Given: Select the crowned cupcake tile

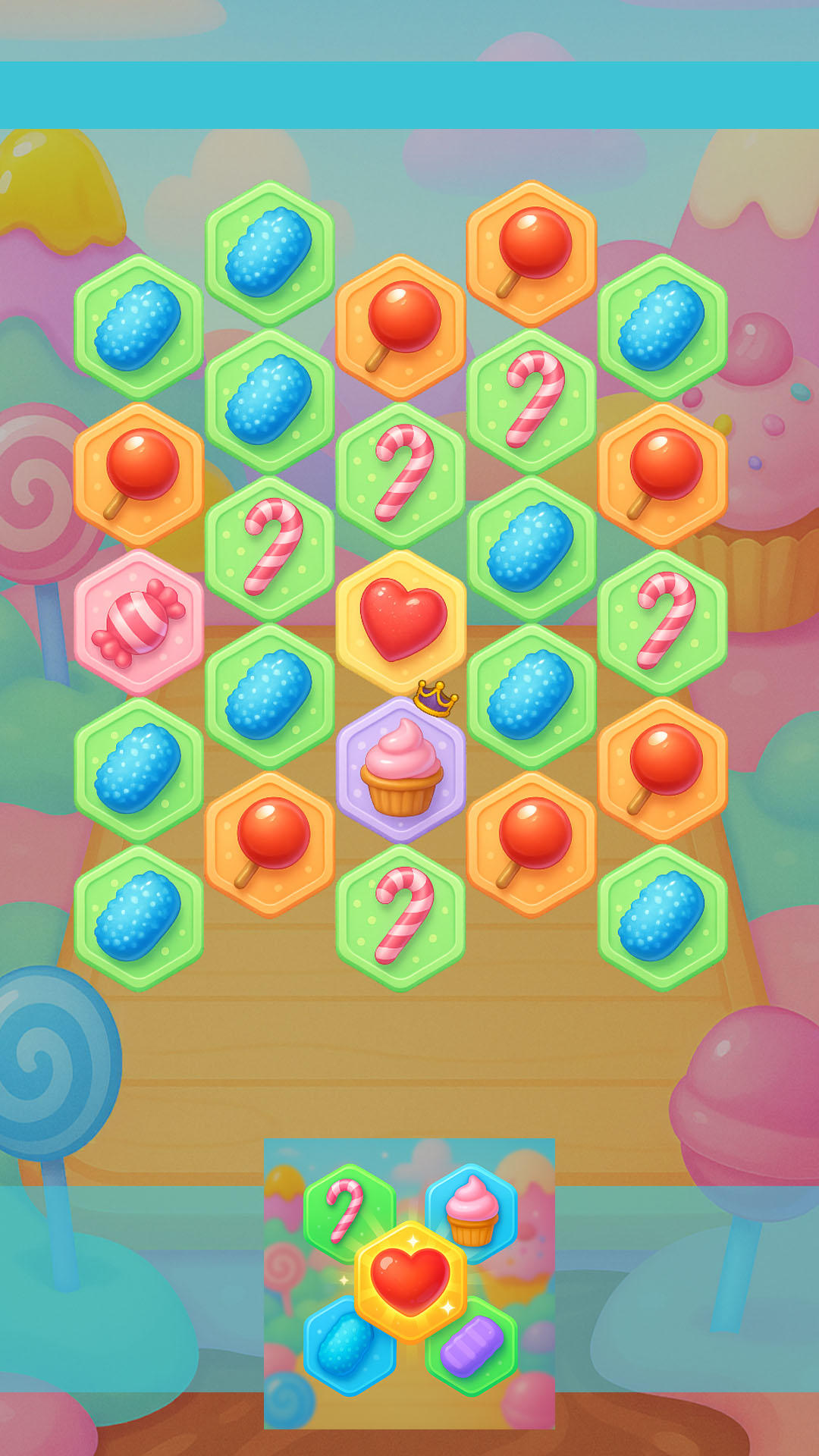Looking at the screenshot, I should 401,769.
